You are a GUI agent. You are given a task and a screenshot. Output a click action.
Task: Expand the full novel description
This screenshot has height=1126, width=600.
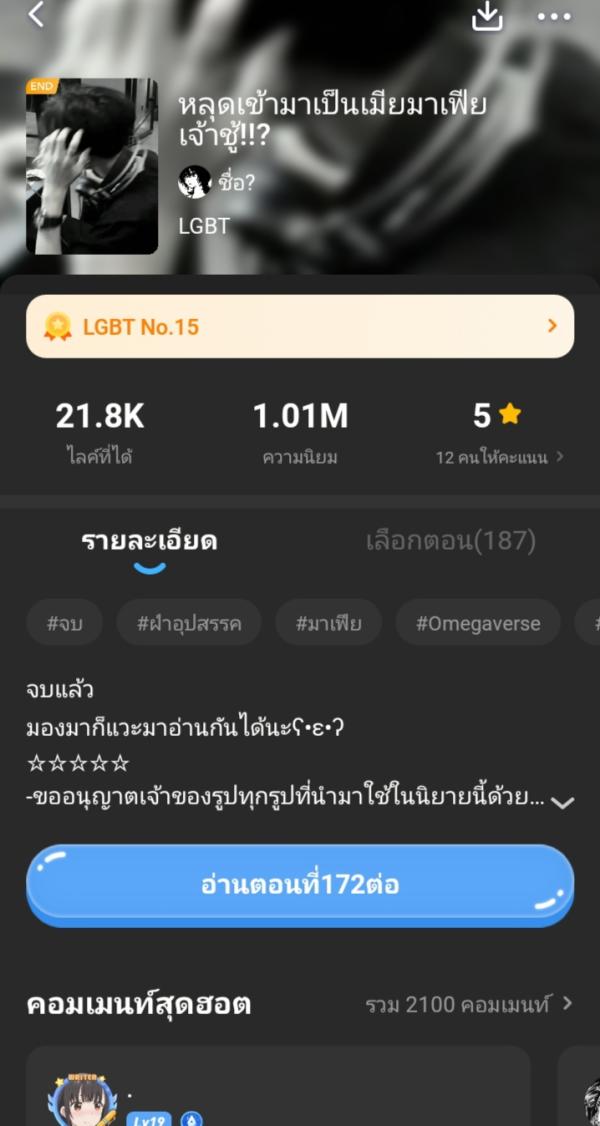563,802
